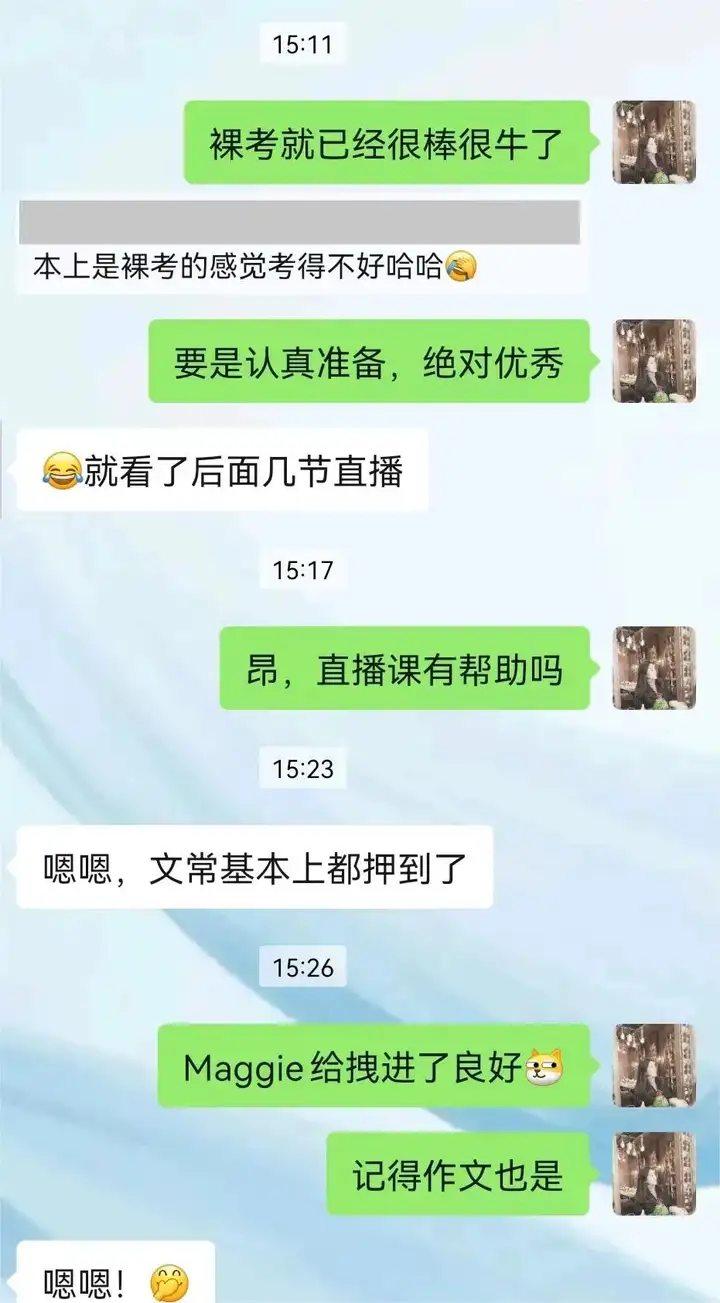This screenshot has height=1303, width=720.
Task: Open the avatar beside the '裸考就已经很棒很牛了' message
Action: [x=654, y=142]
